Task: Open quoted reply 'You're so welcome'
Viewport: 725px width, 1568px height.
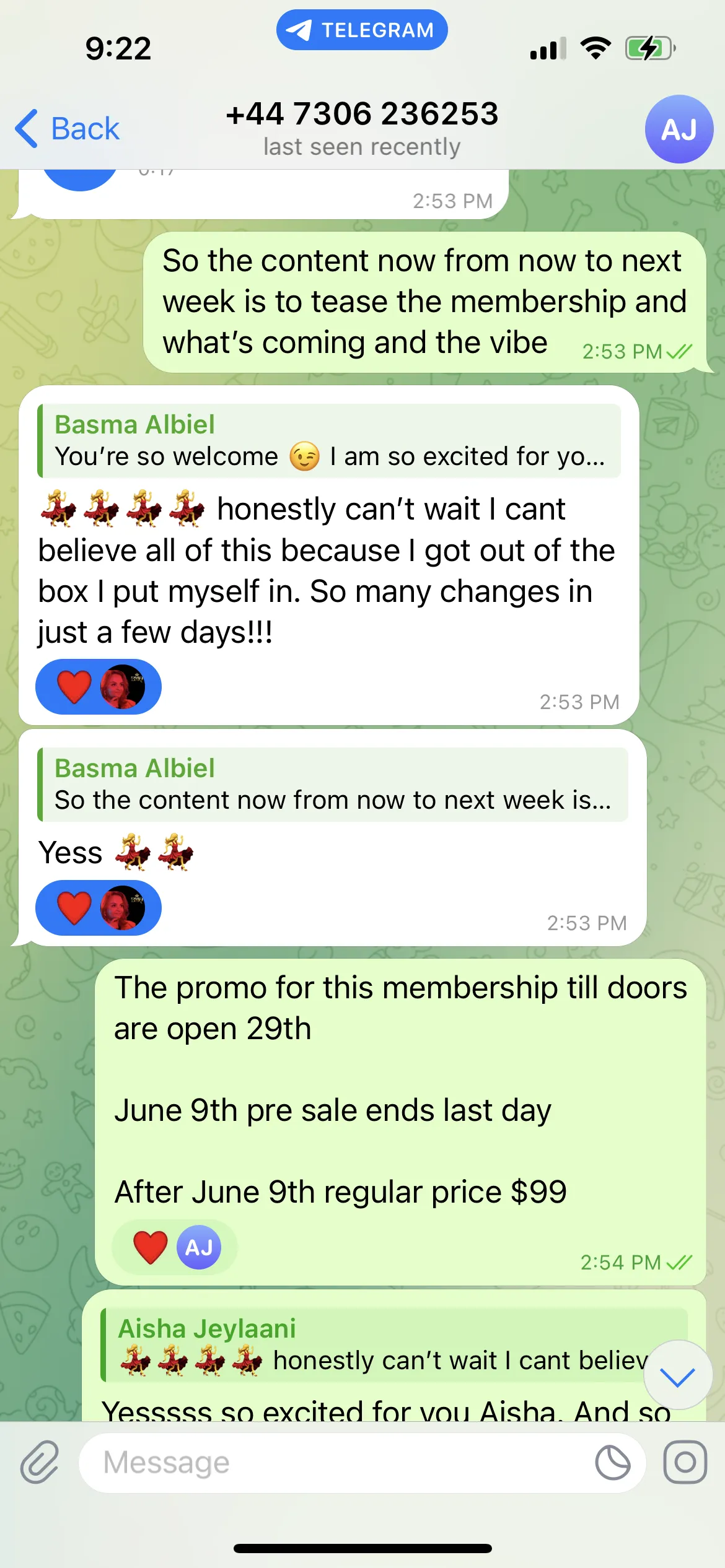Action: pyautogui.click(x=329, y=441)
